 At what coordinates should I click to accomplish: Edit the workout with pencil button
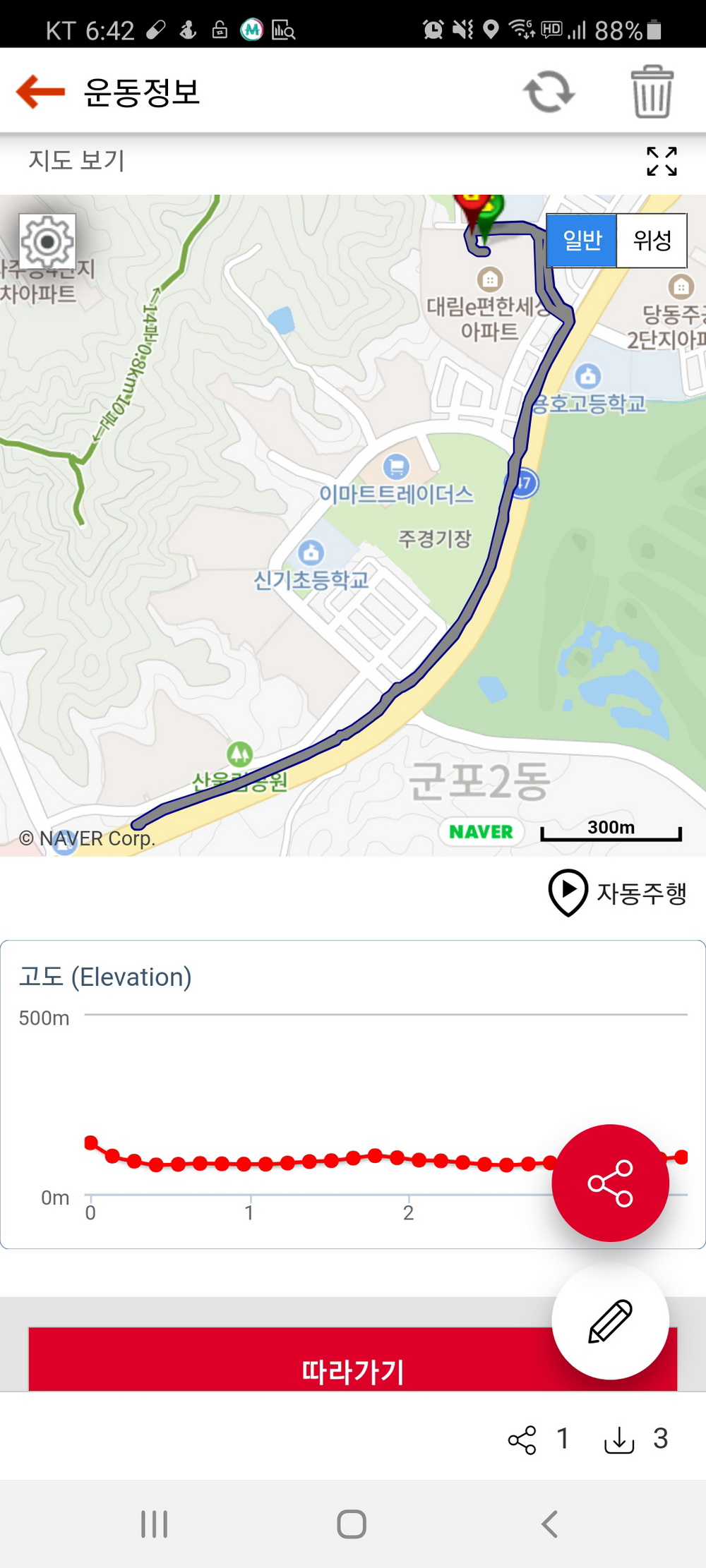pos(610,1320)
